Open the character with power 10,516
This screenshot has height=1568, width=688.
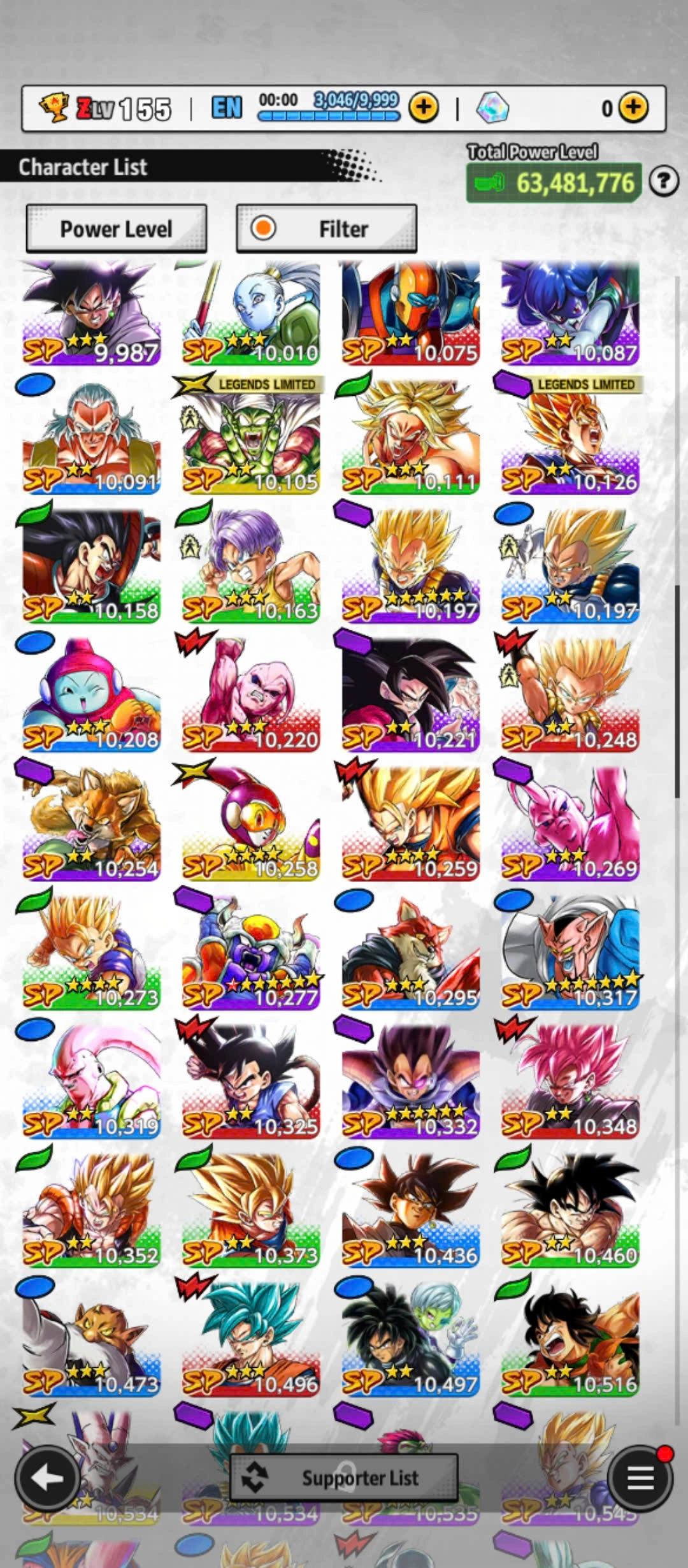570,1339
